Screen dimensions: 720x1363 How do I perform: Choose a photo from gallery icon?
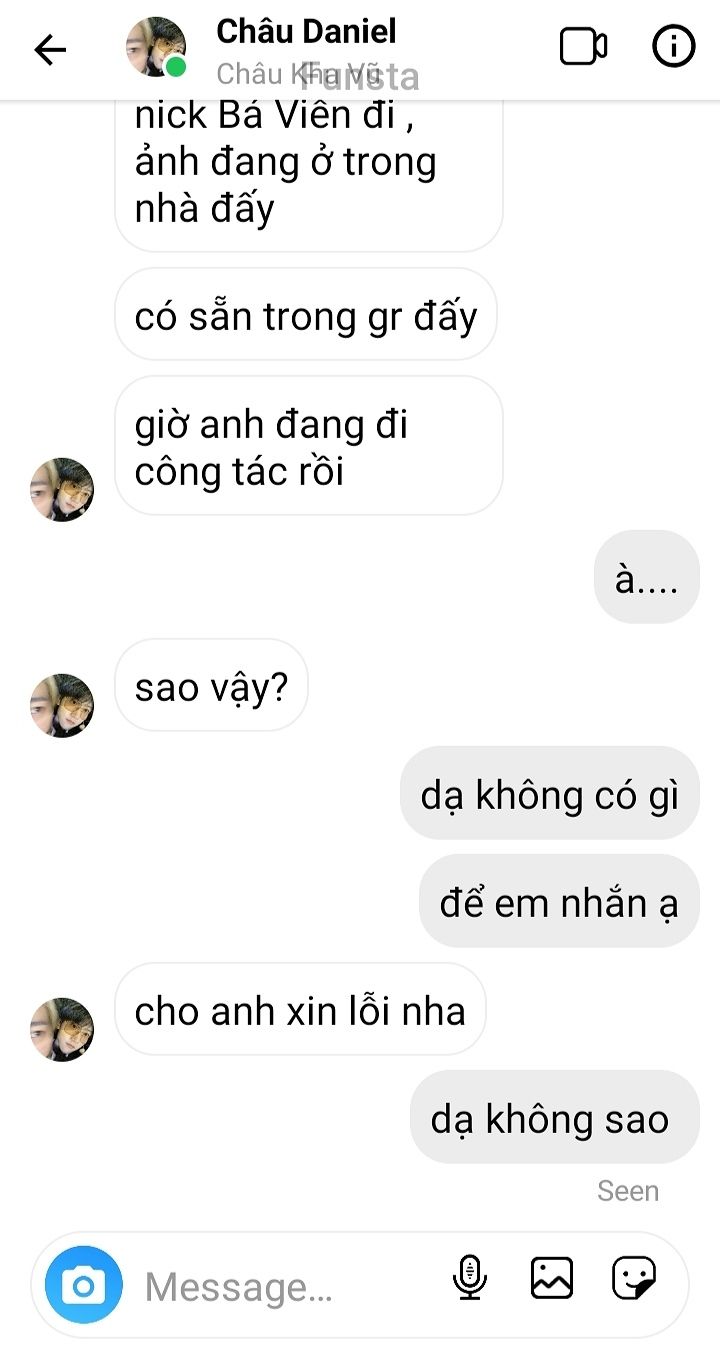point(552,1278)
